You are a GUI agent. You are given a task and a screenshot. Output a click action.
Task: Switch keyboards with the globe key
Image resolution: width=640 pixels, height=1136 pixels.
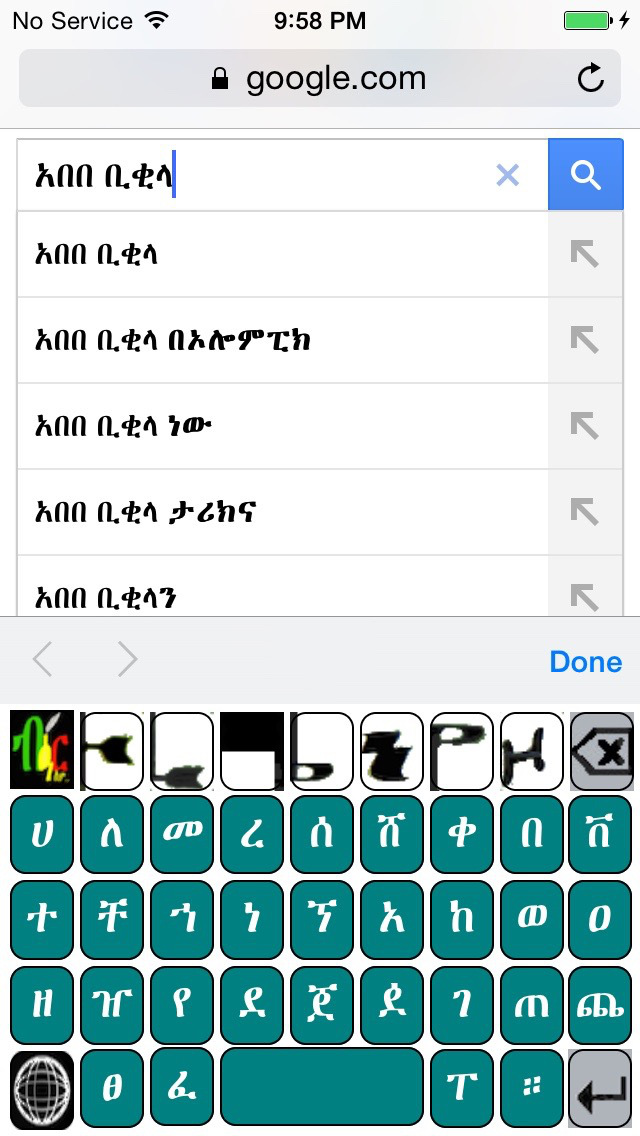tap(41, 1088)
